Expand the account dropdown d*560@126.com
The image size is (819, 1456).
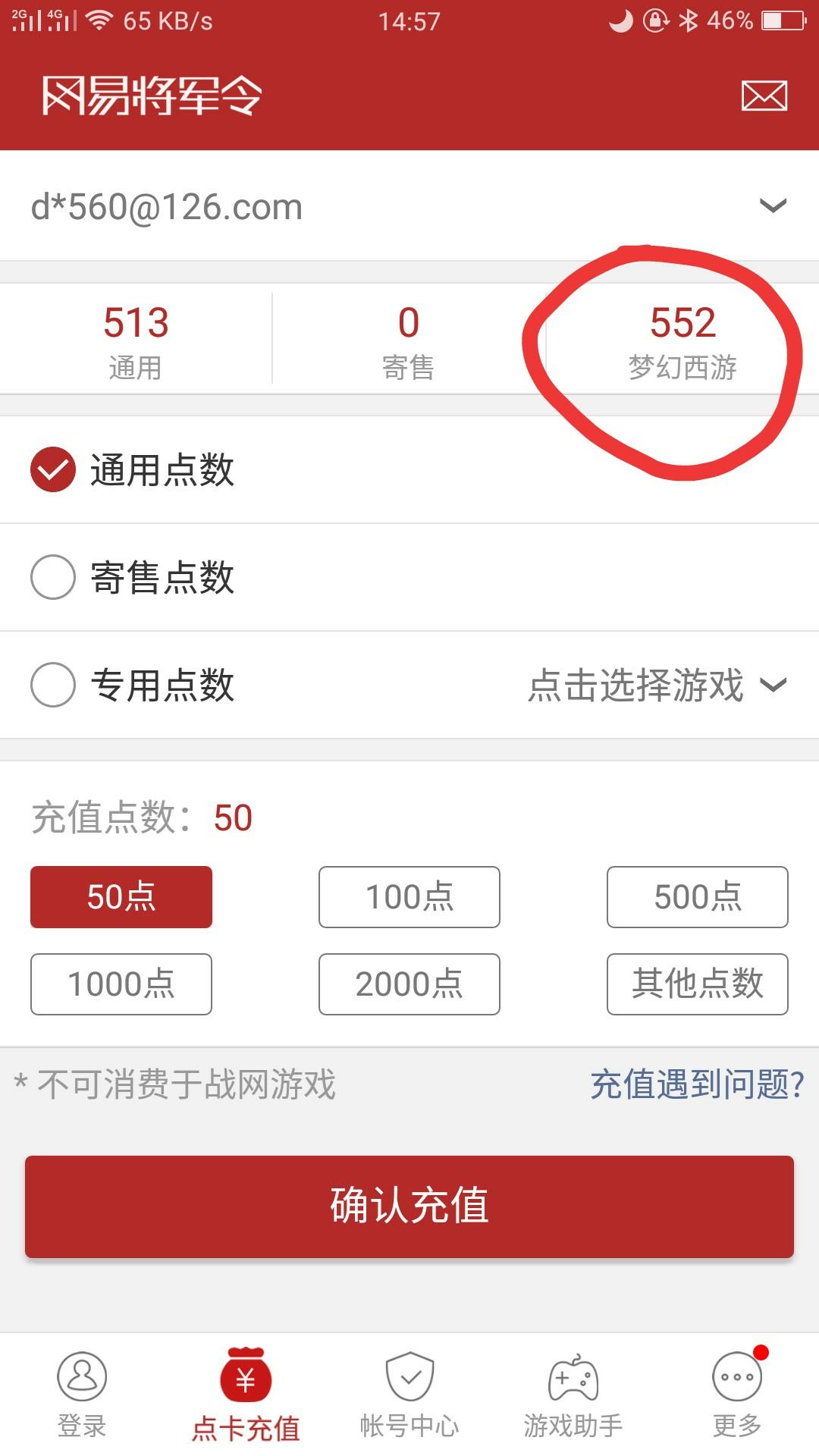tap(409, 206)
